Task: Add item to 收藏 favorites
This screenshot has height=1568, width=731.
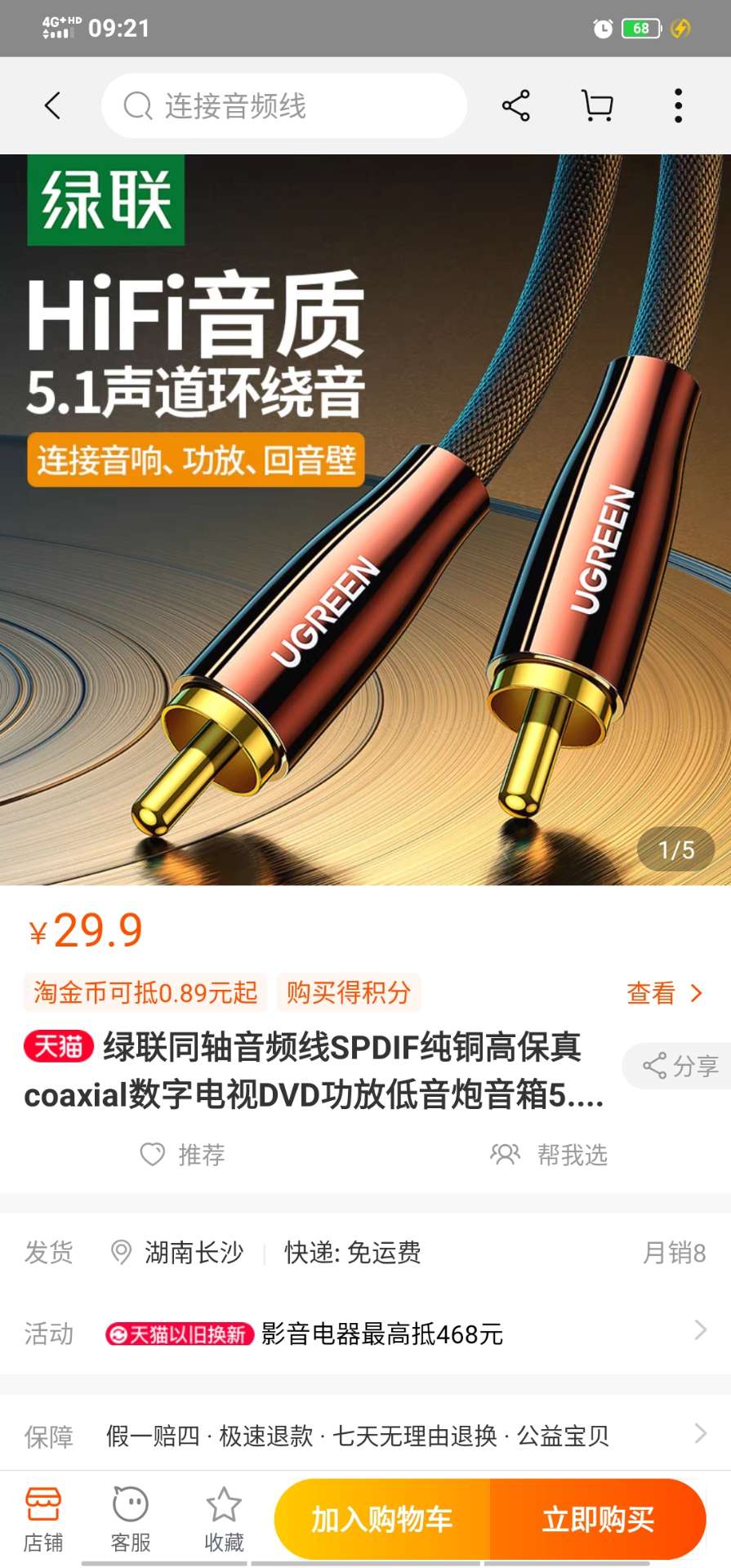Action: (x=224, y=1520)
